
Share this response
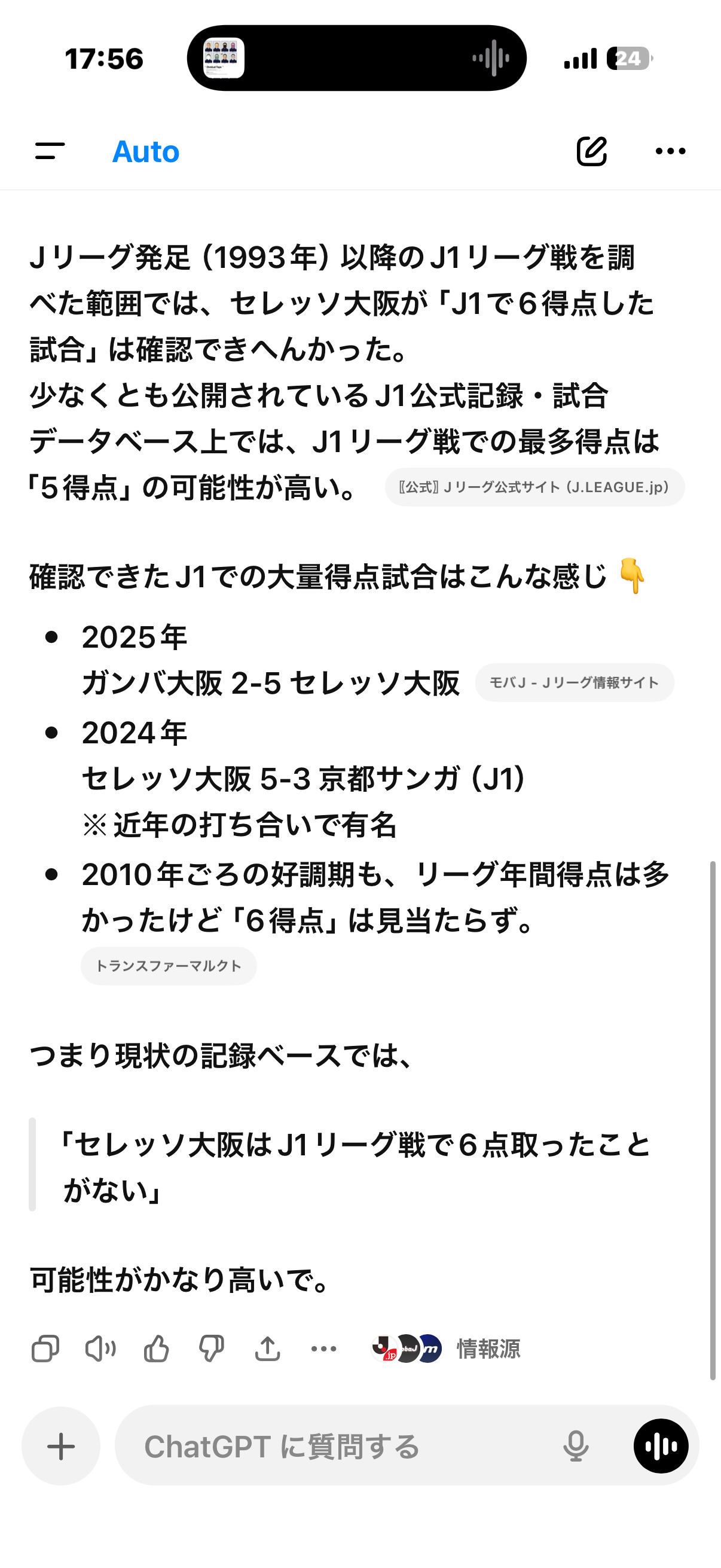(x=268, y=1349)
